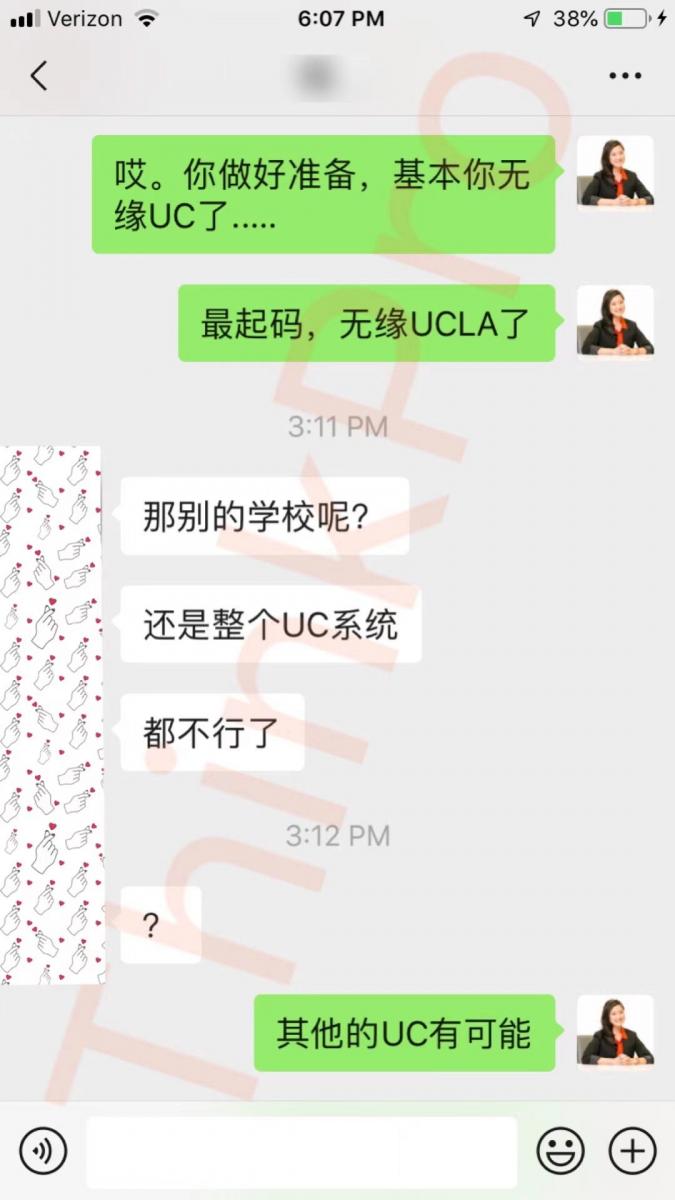Viewport: 675px width, 1200px height.
Task: Open the plus attachments menu
Action: [632, 1152]
